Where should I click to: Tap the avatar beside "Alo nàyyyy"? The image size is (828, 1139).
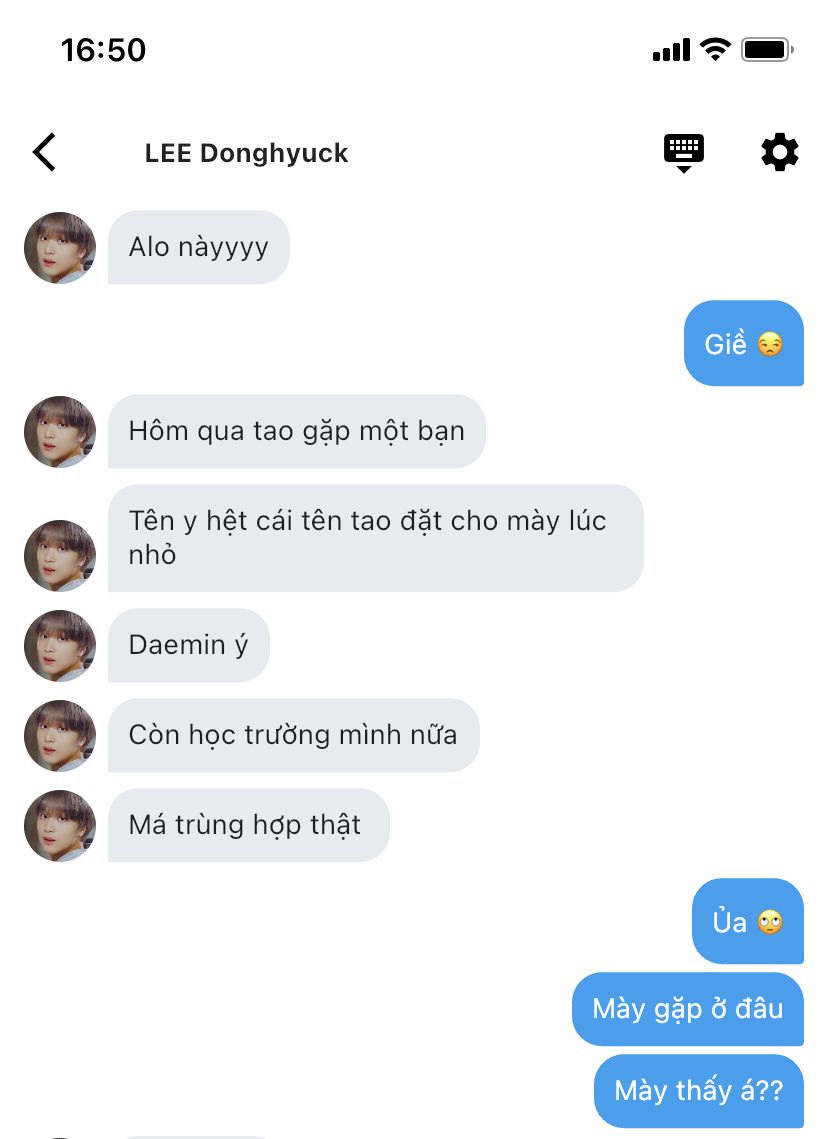(x=60, y=248)
